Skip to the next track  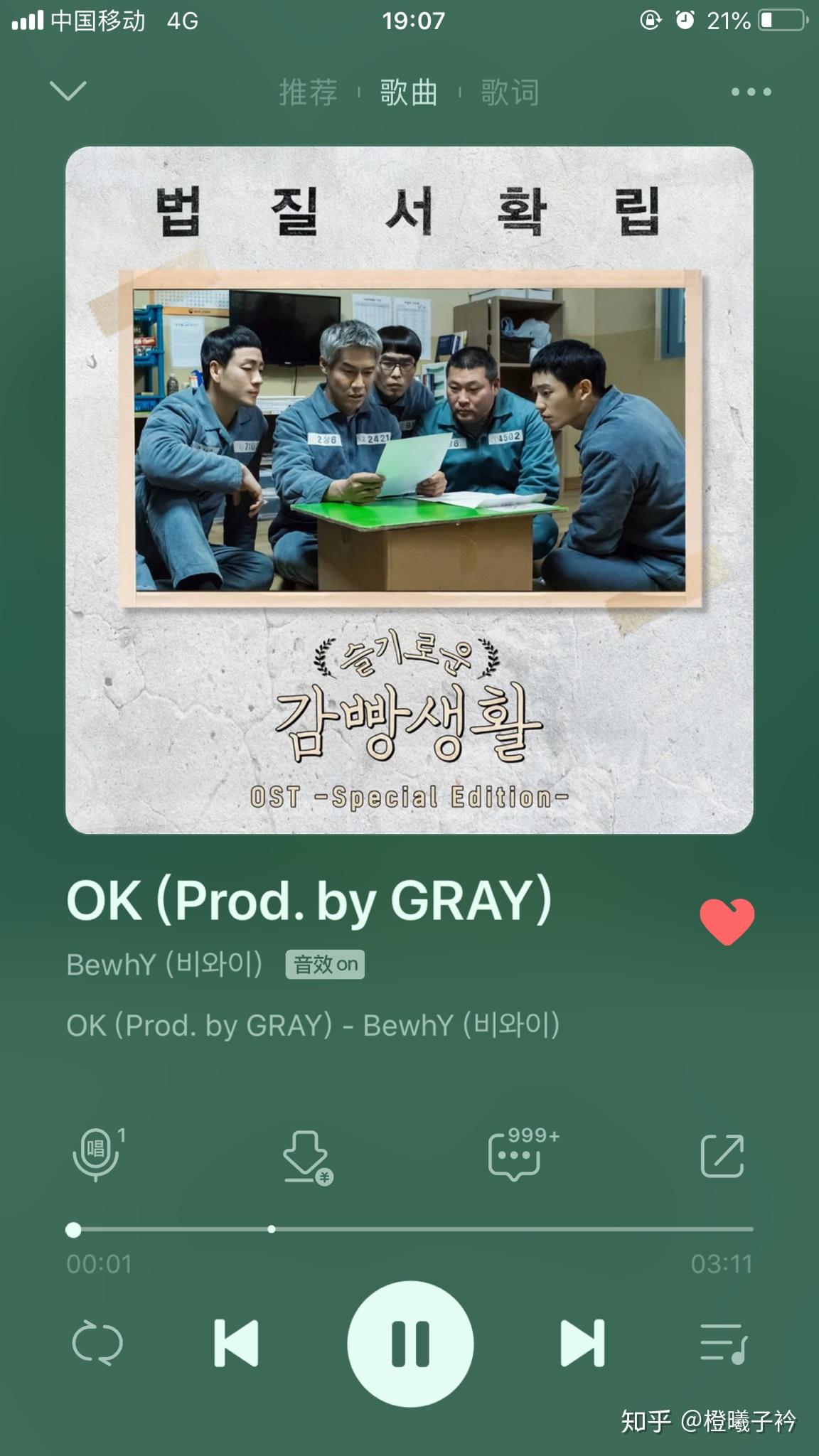(x=582, y=1343)
